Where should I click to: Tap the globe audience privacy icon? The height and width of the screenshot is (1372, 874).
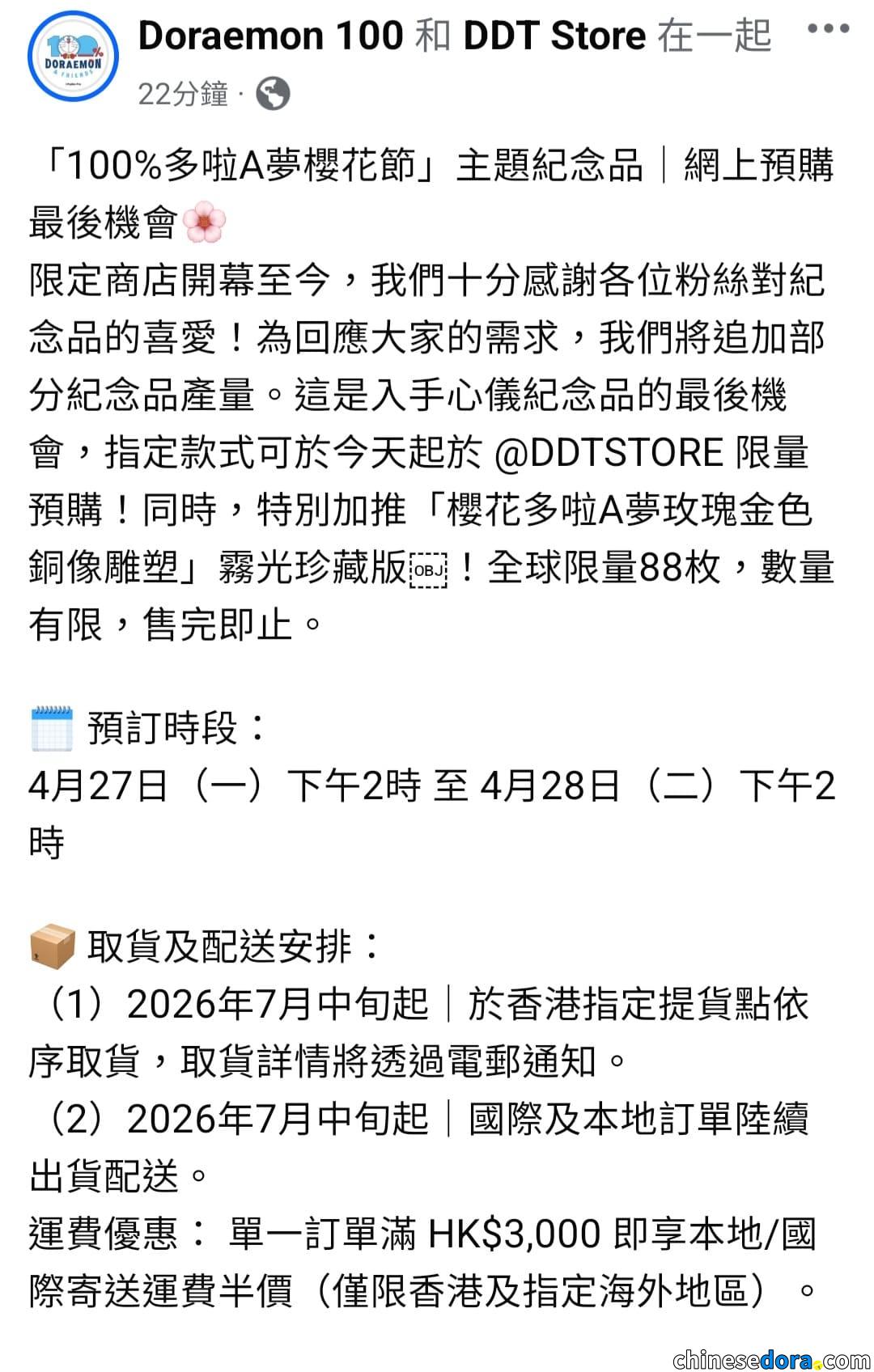(273, 95)
